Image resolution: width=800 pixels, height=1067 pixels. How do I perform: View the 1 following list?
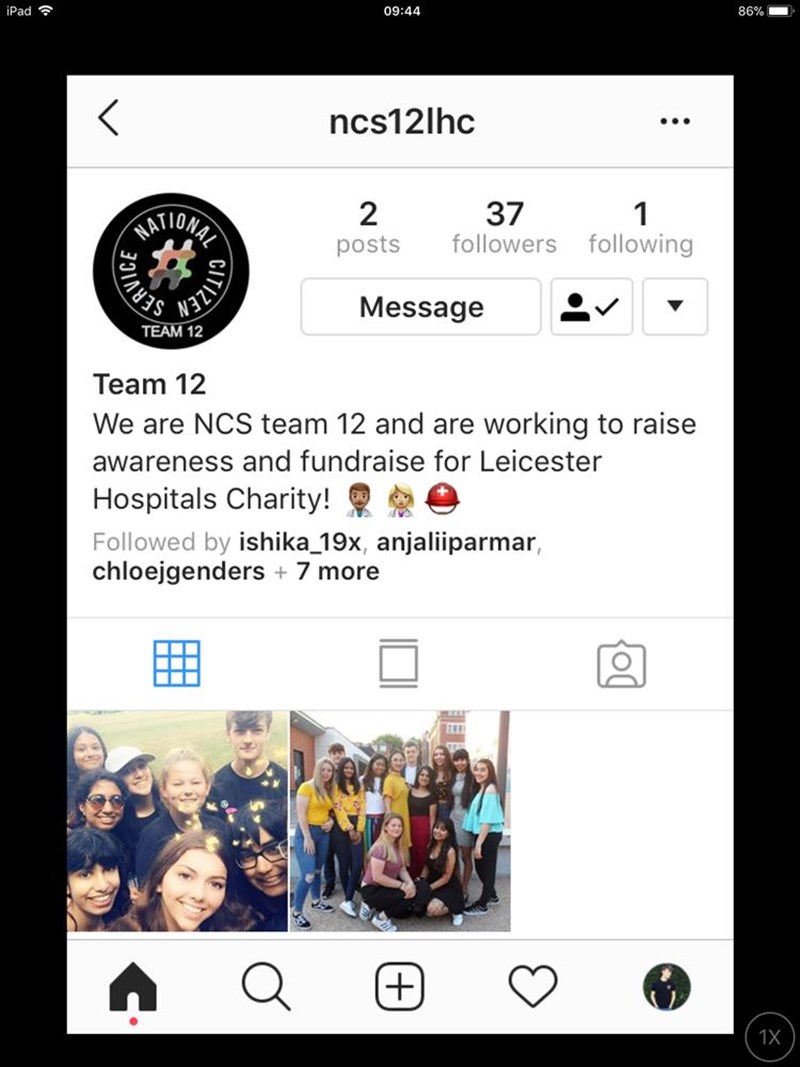640,228
